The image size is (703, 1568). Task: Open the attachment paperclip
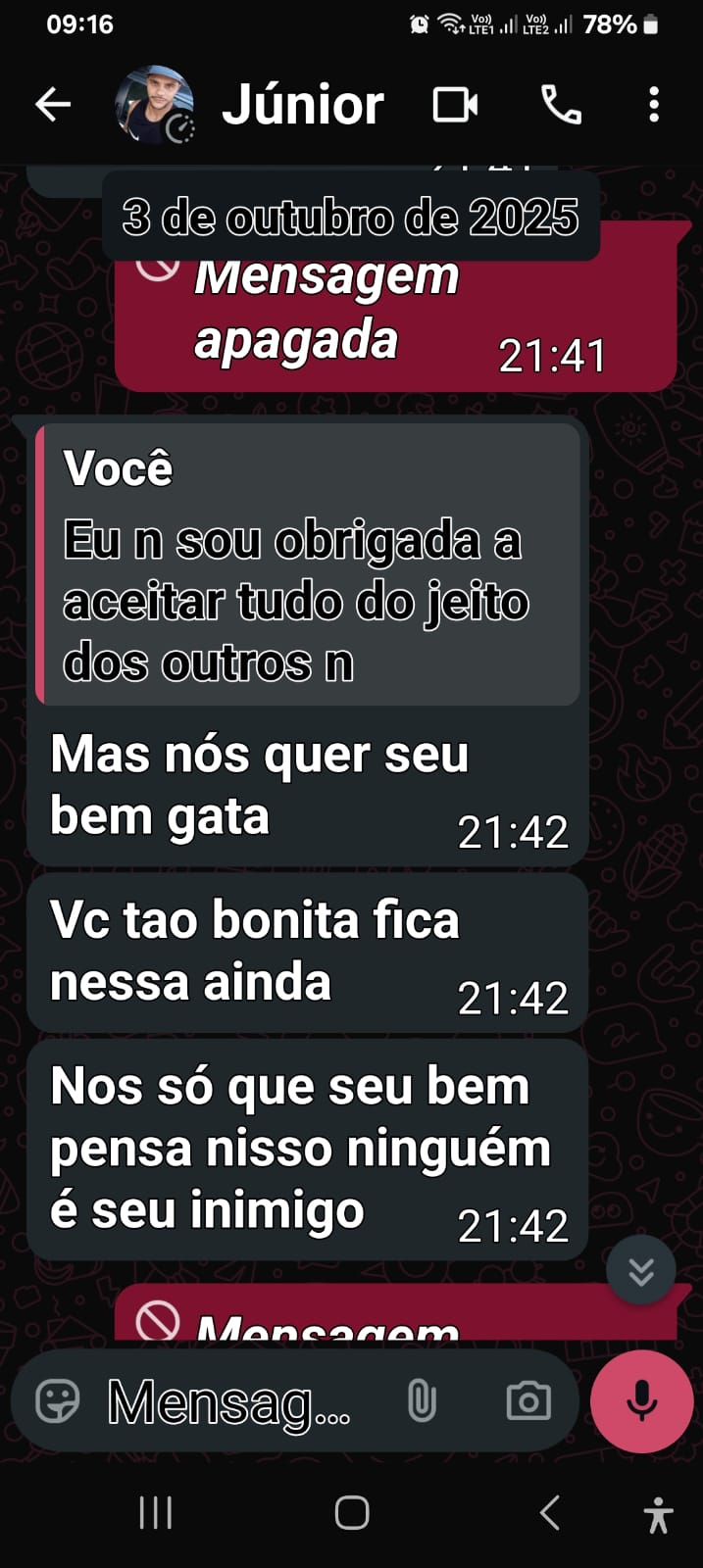tap(422, 1401)
